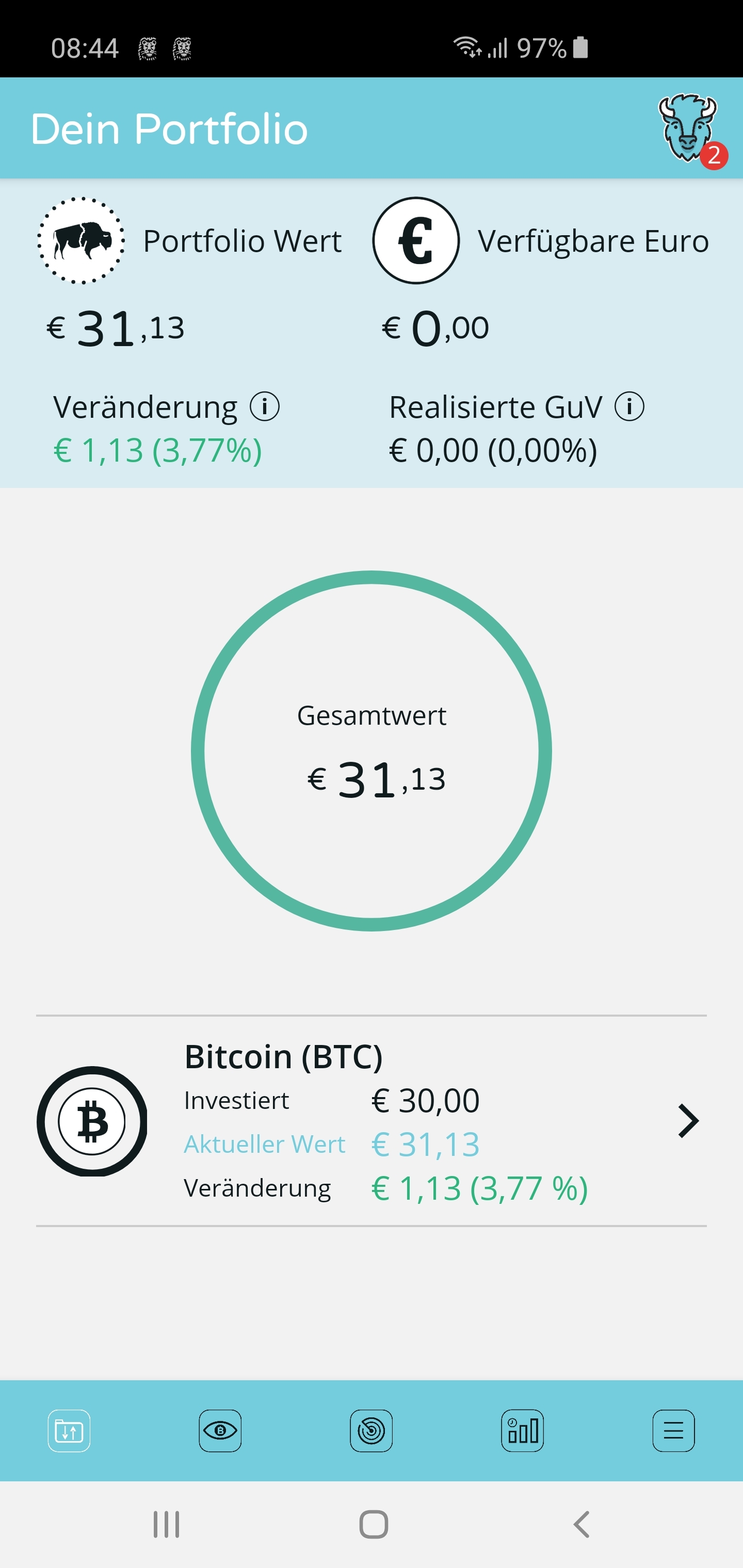Switch to the portfolio tab
Screen dimensions: 743x1568
coord(70,1430)
